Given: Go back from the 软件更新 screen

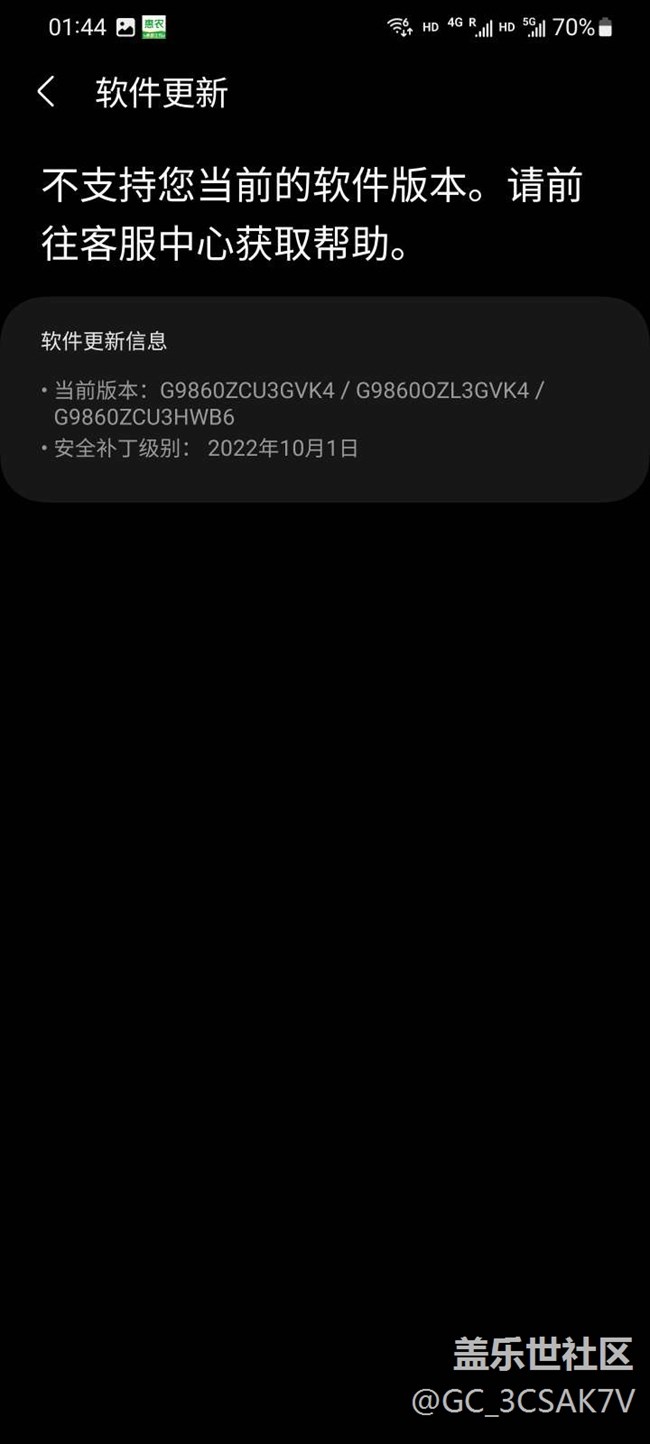Looking at the screenshot, I should [46, 93].
